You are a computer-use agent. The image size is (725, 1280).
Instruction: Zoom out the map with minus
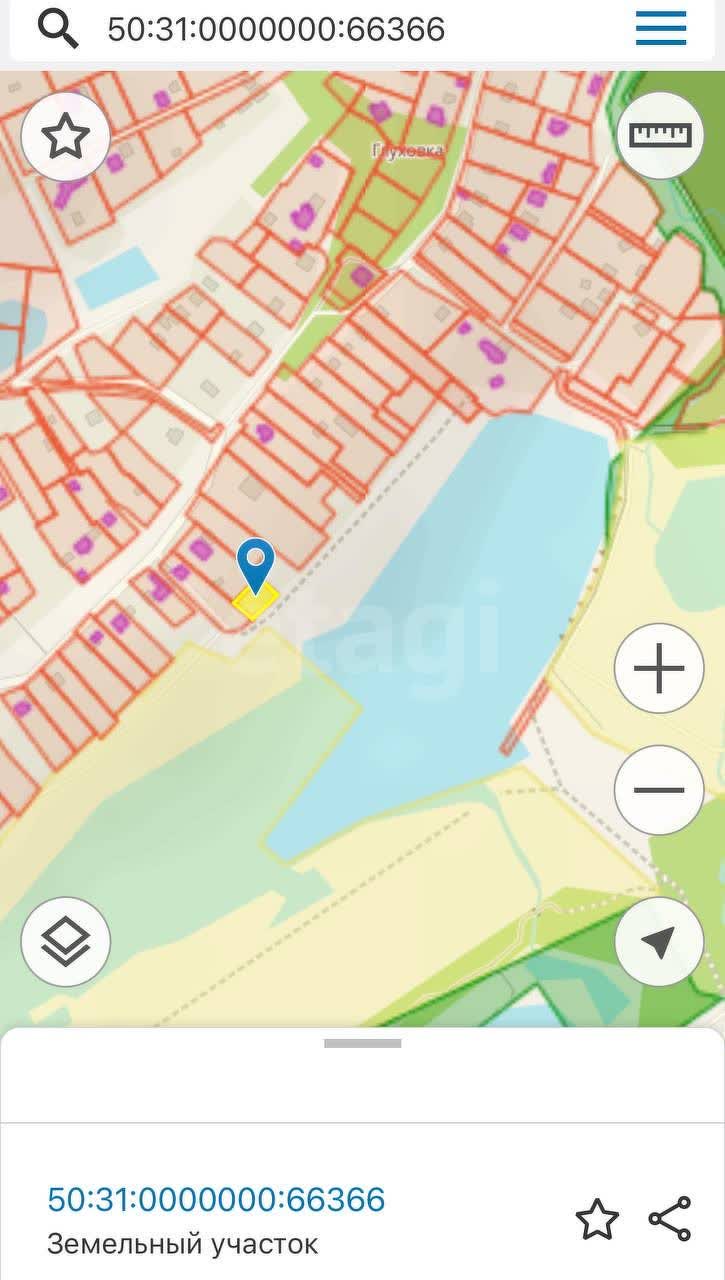click(x=659, y=790)
